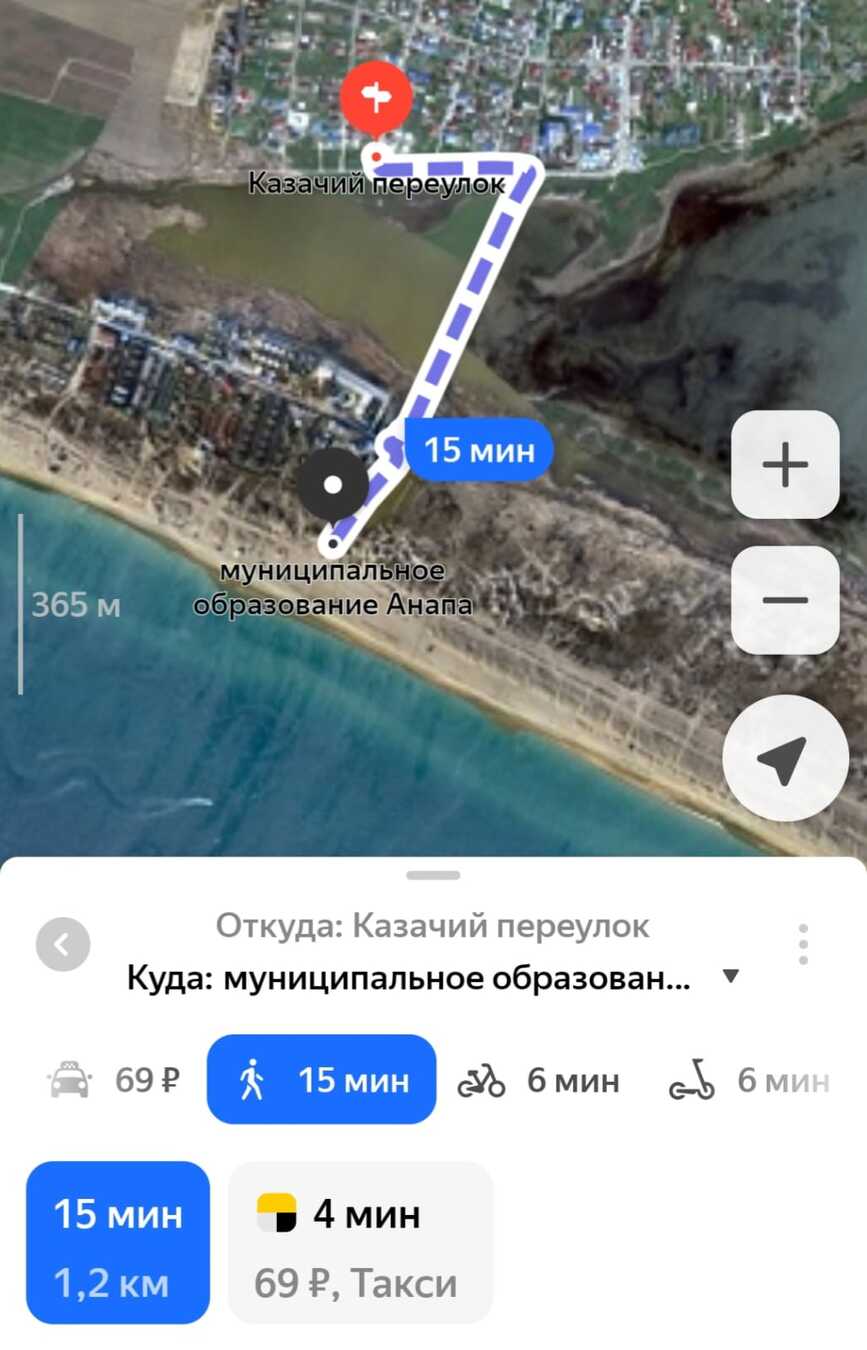The width and height of the screenshot is (867, 1350).
Task: Zoom out of the map
Action: point(785,600)
